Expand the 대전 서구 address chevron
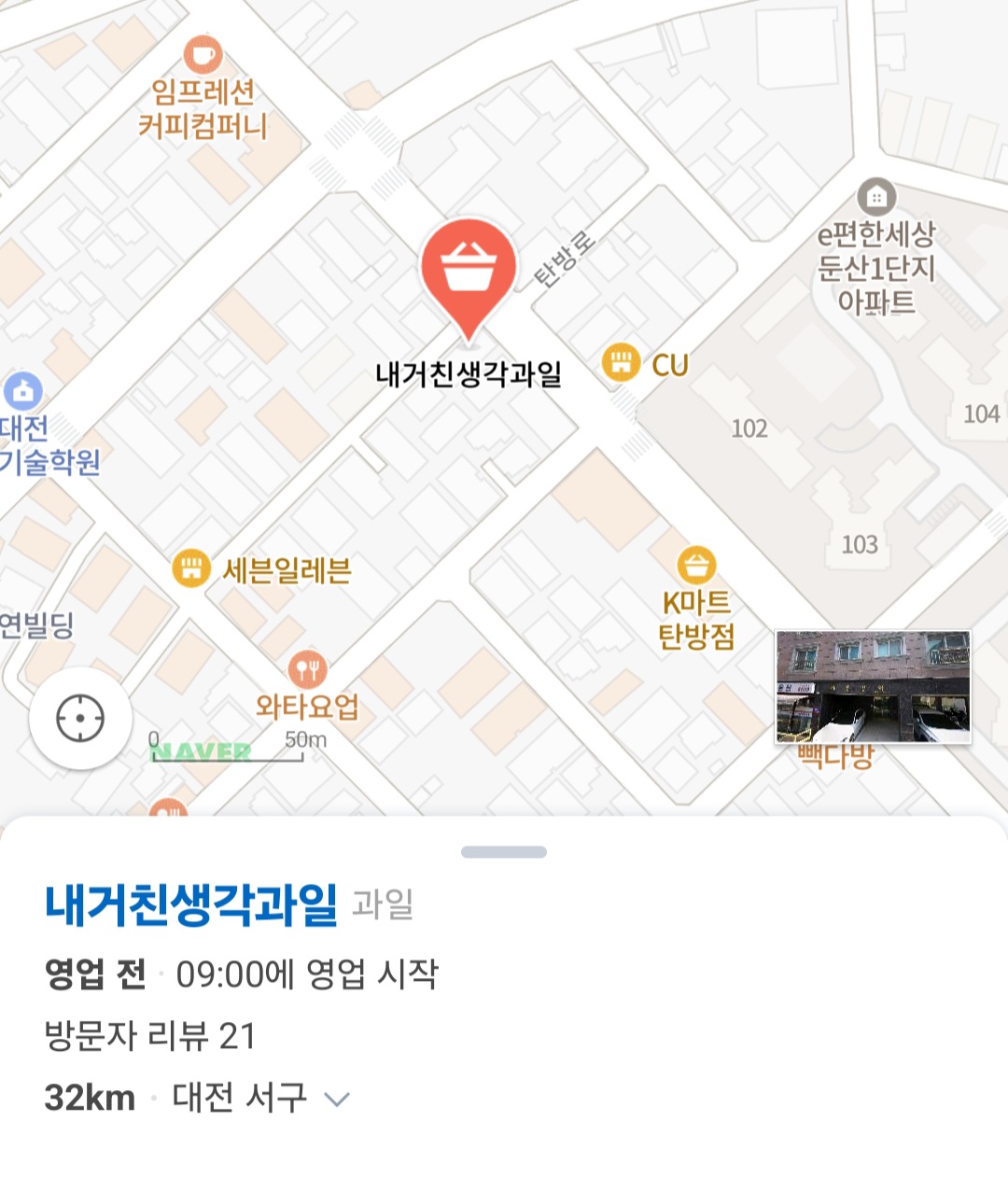The width and height of the screenshot is (1008, 1177). click(x=336, y=1099)
